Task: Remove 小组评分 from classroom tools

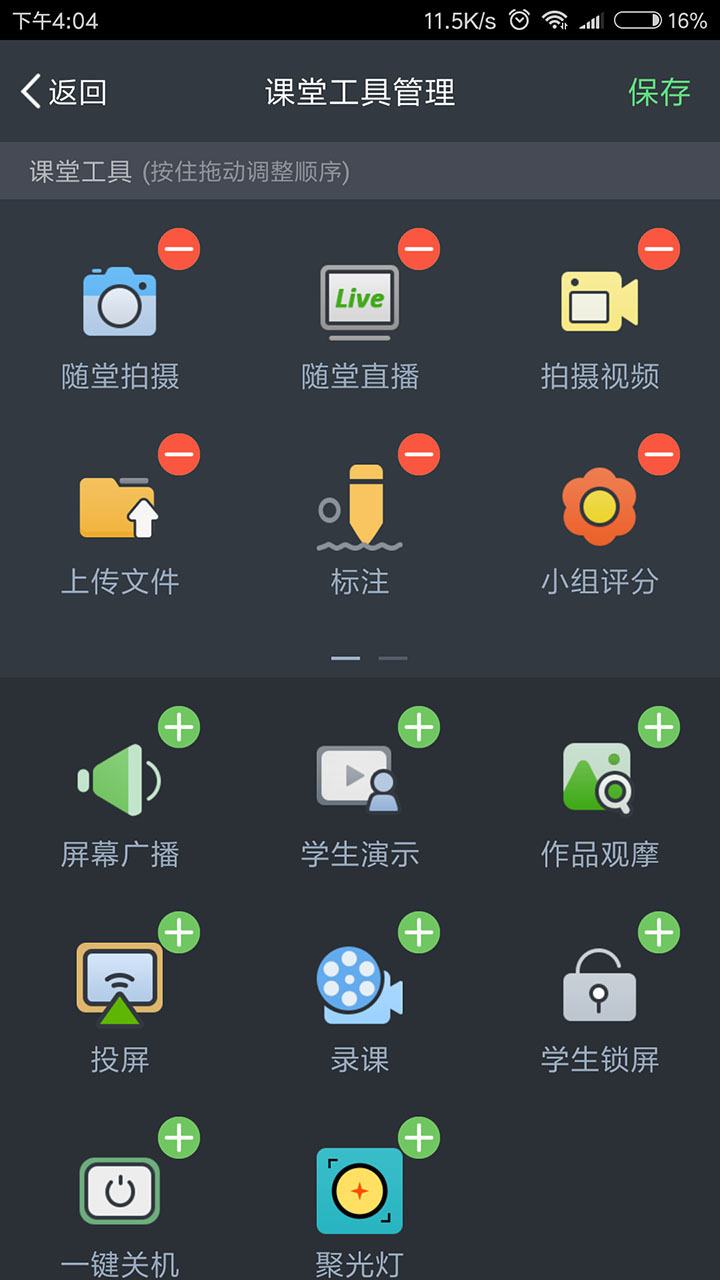Action: click(659, 455)
